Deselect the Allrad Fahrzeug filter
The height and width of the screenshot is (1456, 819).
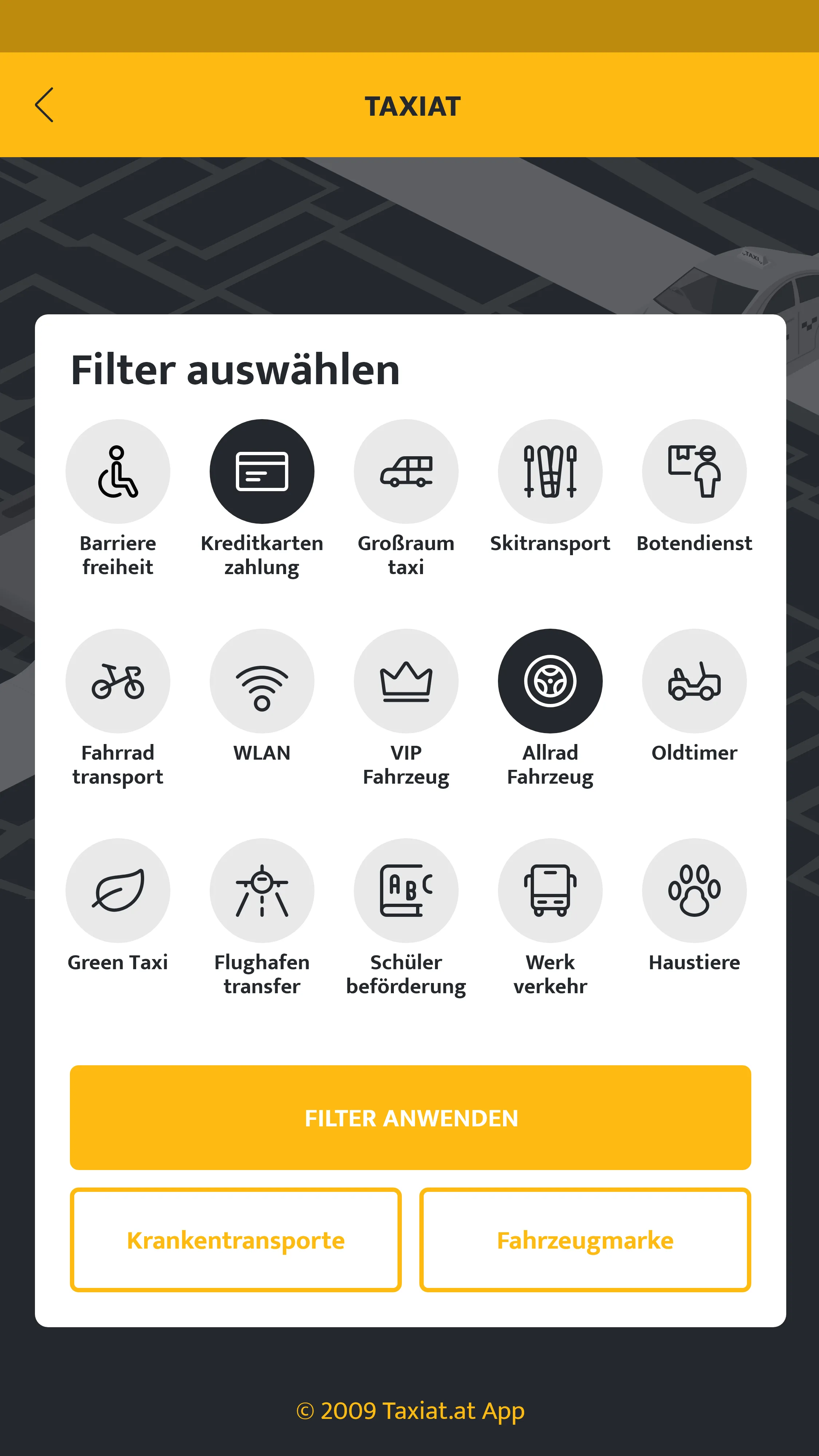[550, 681]
